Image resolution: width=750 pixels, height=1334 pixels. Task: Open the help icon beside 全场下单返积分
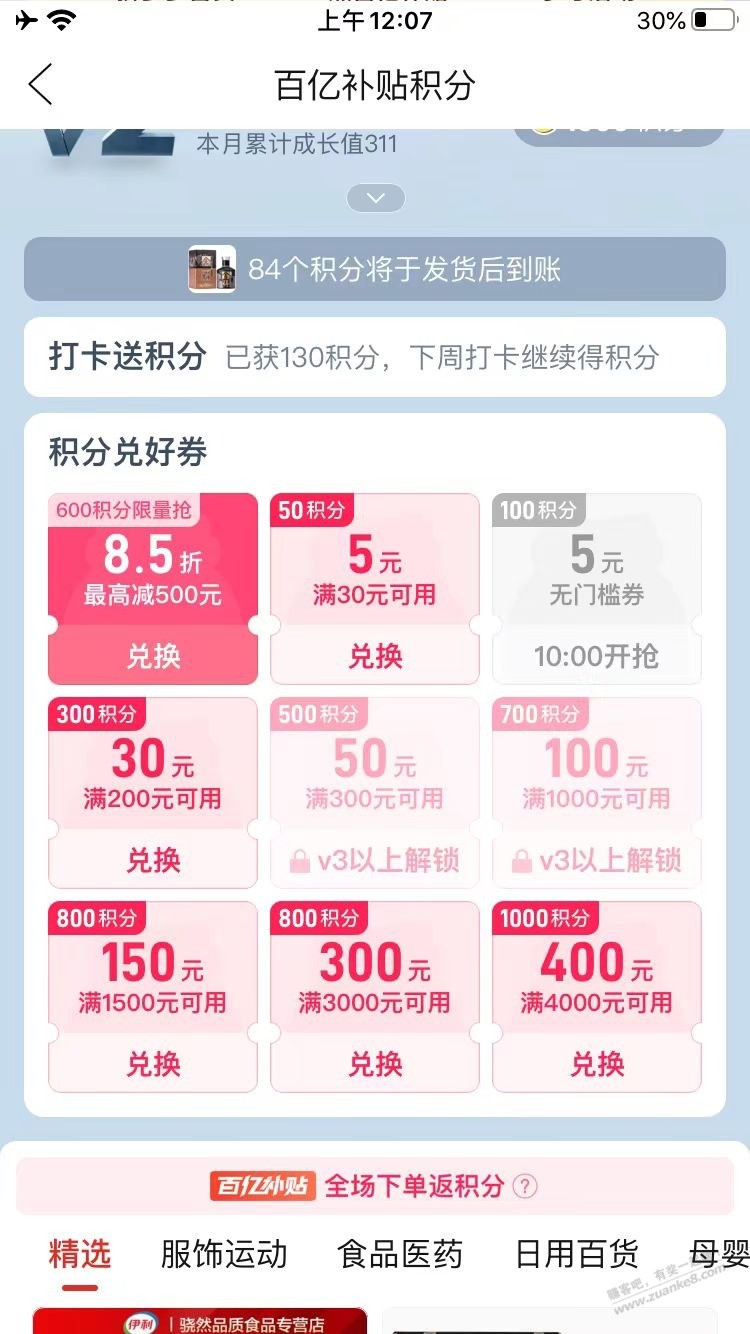click(x=525, y=1186)
